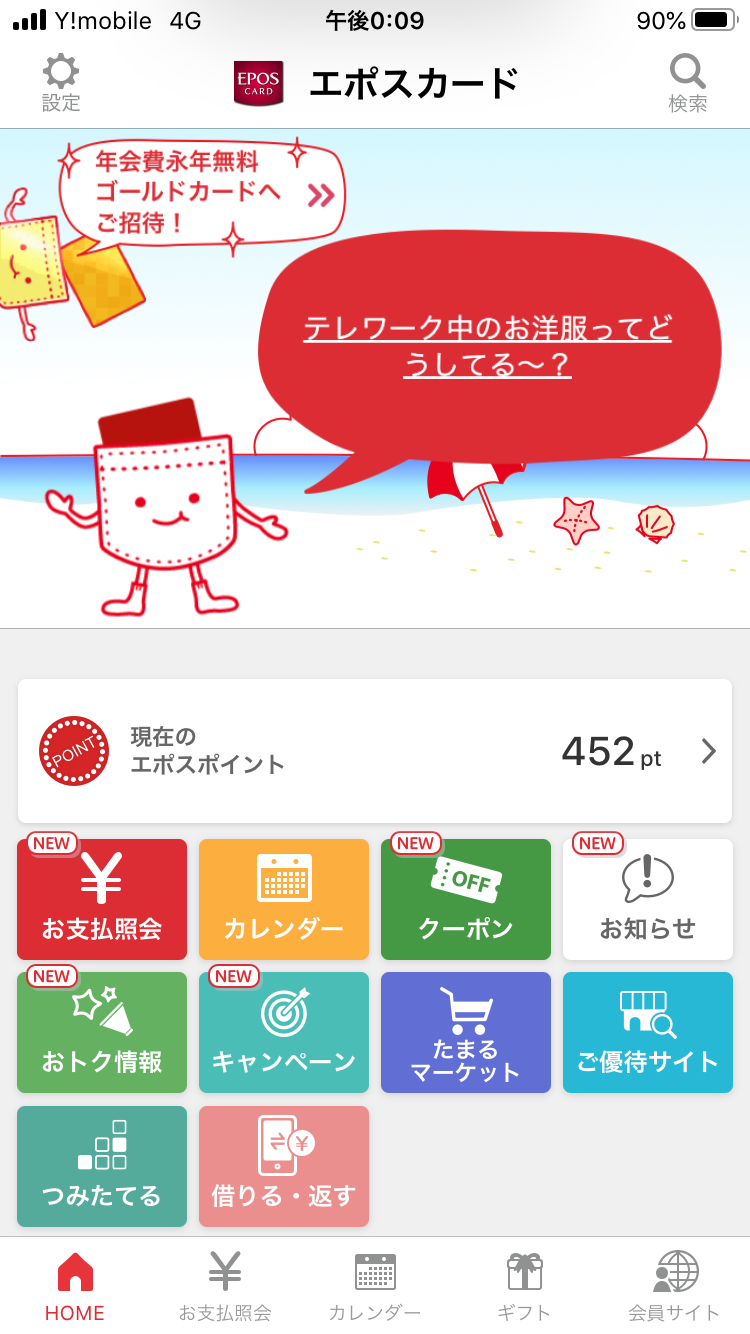
Task: Open the テレワーク中のお洋服 link
Action: point(487,346)
